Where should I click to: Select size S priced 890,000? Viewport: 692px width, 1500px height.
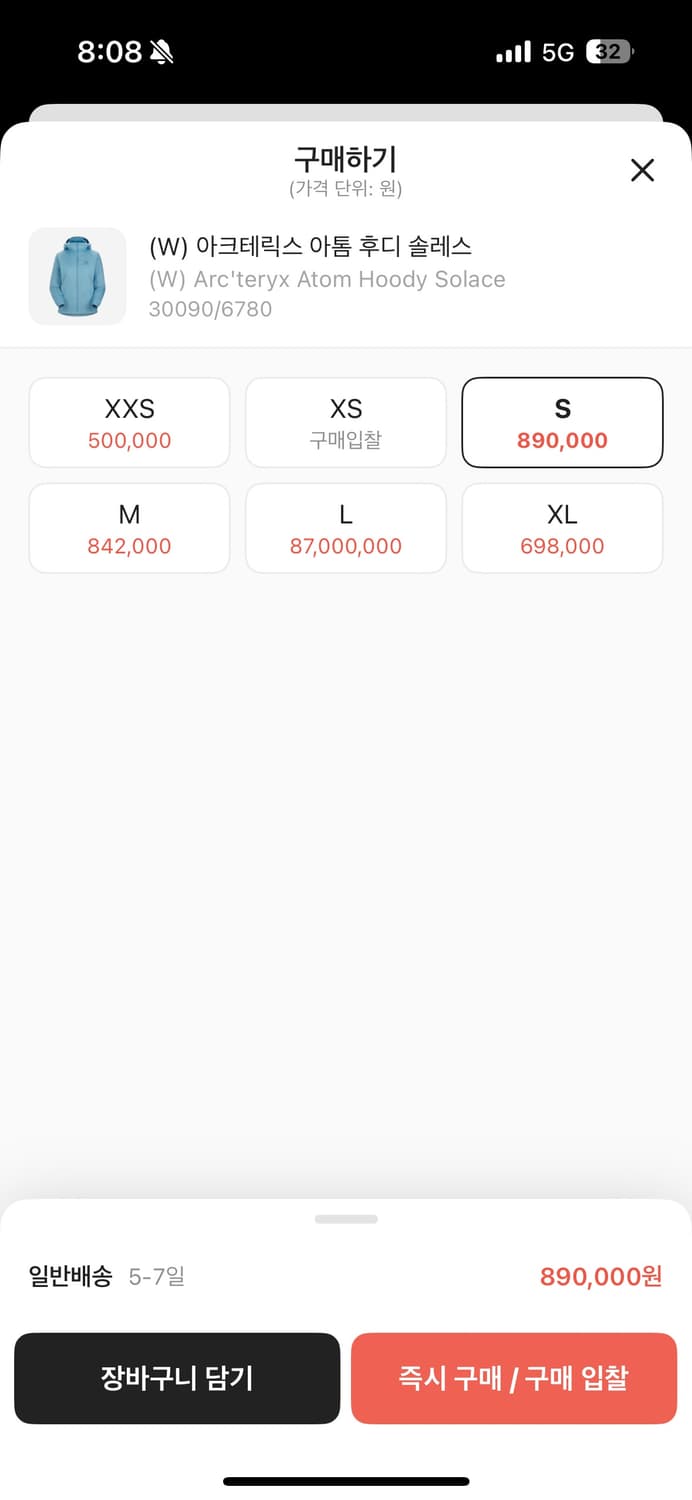(x=562, y=423)
